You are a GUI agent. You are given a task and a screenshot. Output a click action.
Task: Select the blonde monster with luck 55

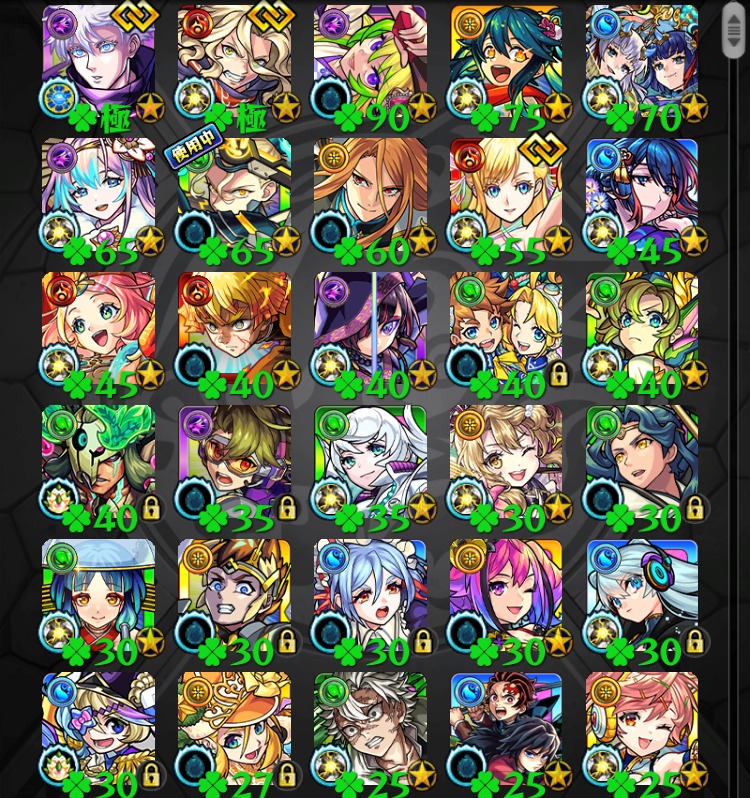[506, 198]
